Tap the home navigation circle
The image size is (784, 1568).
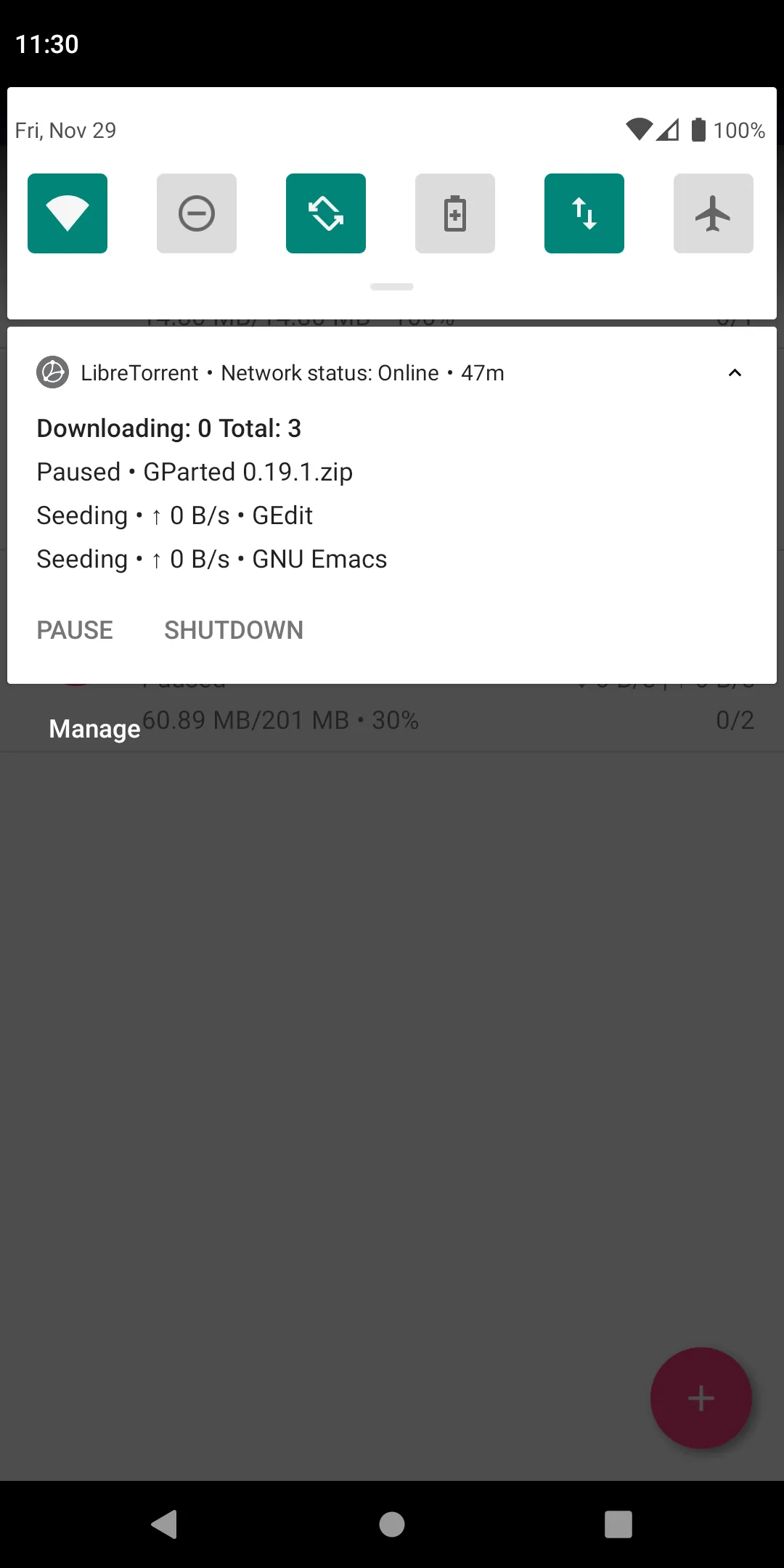click(391, 1525)
